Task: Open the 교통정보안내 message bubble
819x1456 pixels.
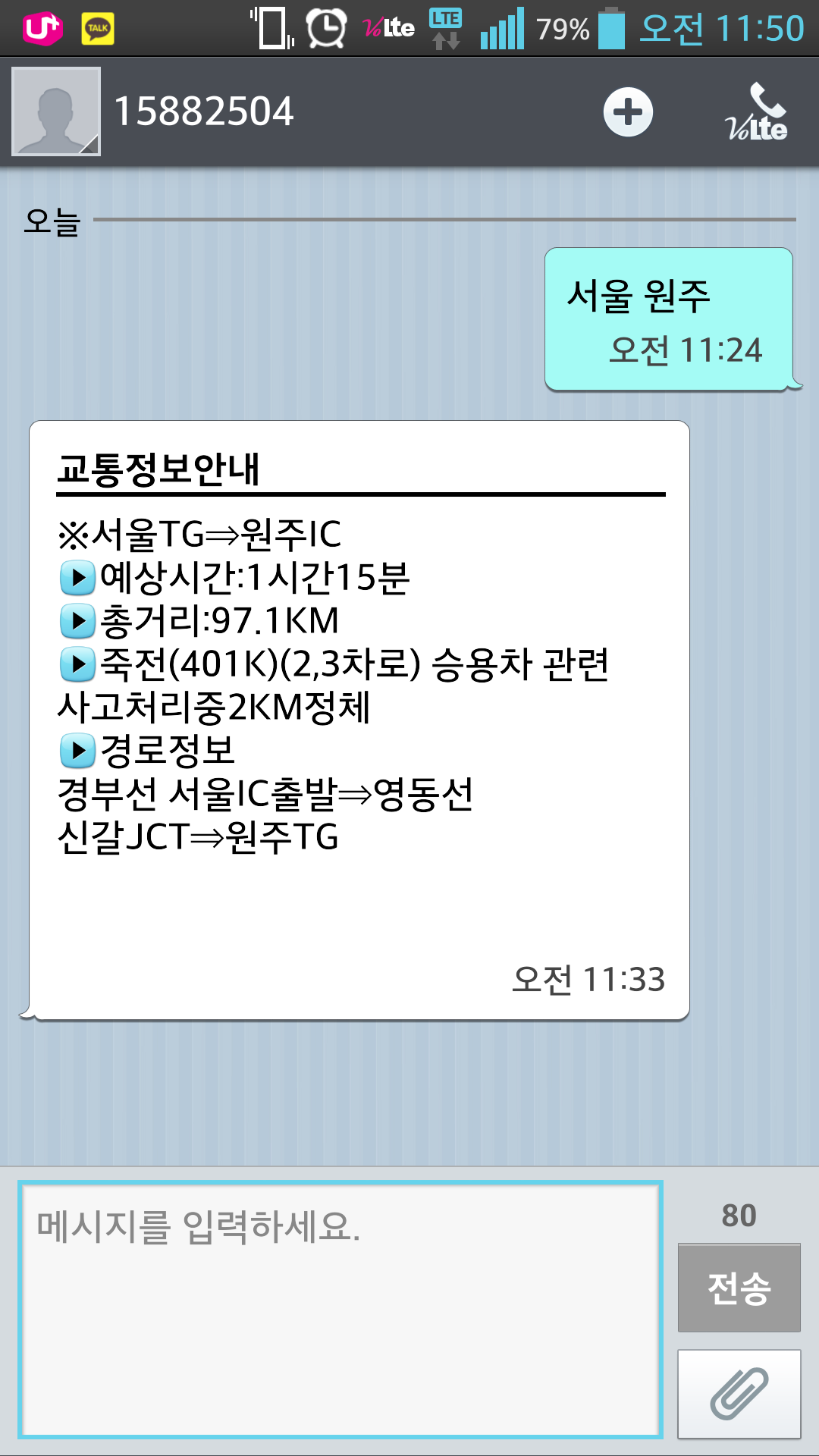Action: [x=359, y=720]
